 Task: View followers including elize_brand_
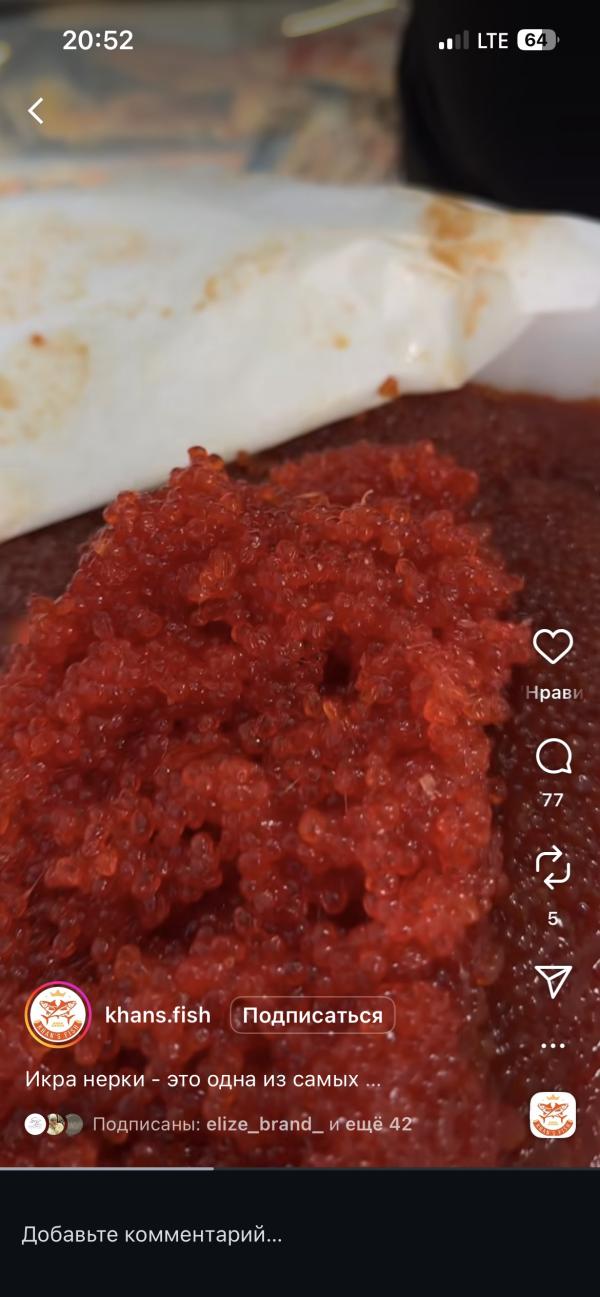250,1124
